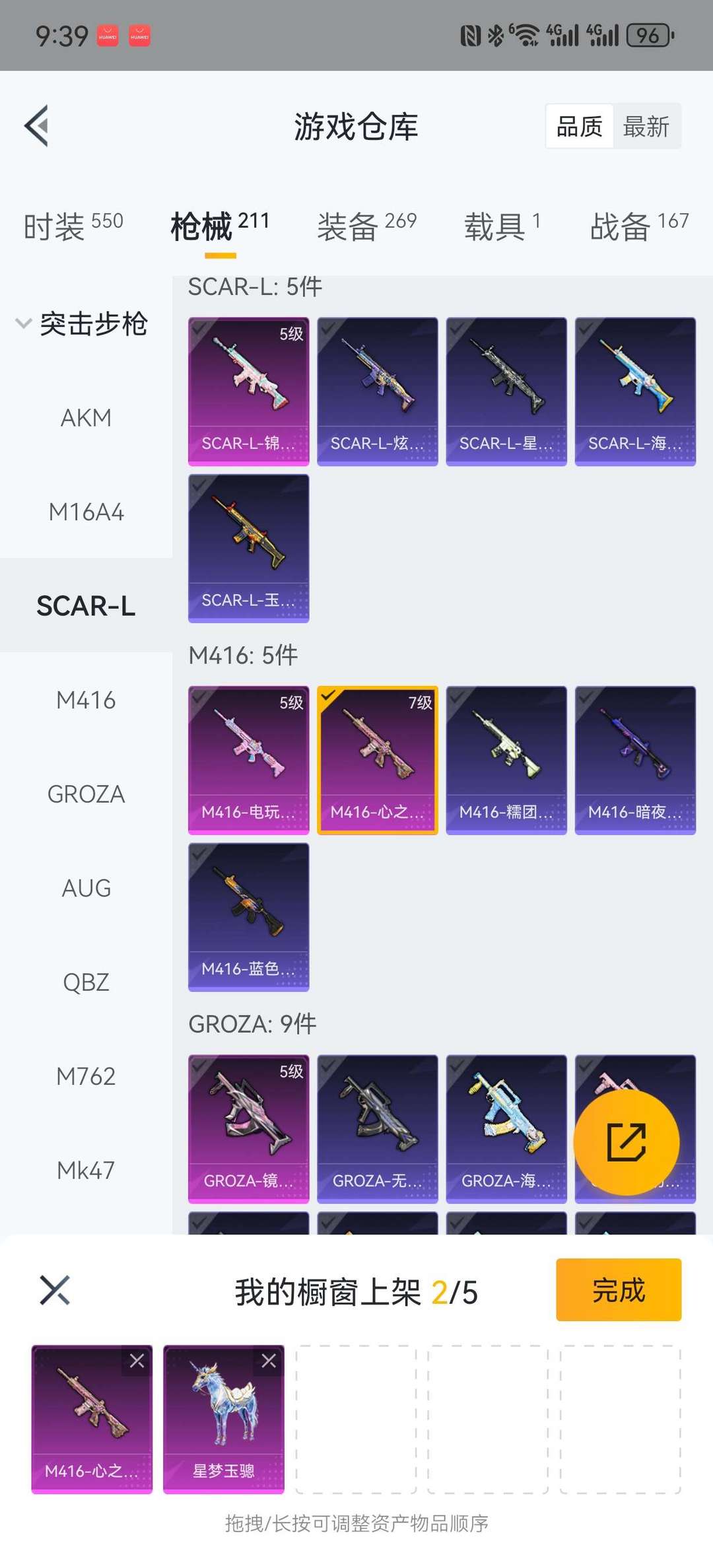Image resolution: width=713 pixels, height=1568 pixels.
Task: Choose the GROZA-镜 skin tile
Action: click(x=248, y=1128)
